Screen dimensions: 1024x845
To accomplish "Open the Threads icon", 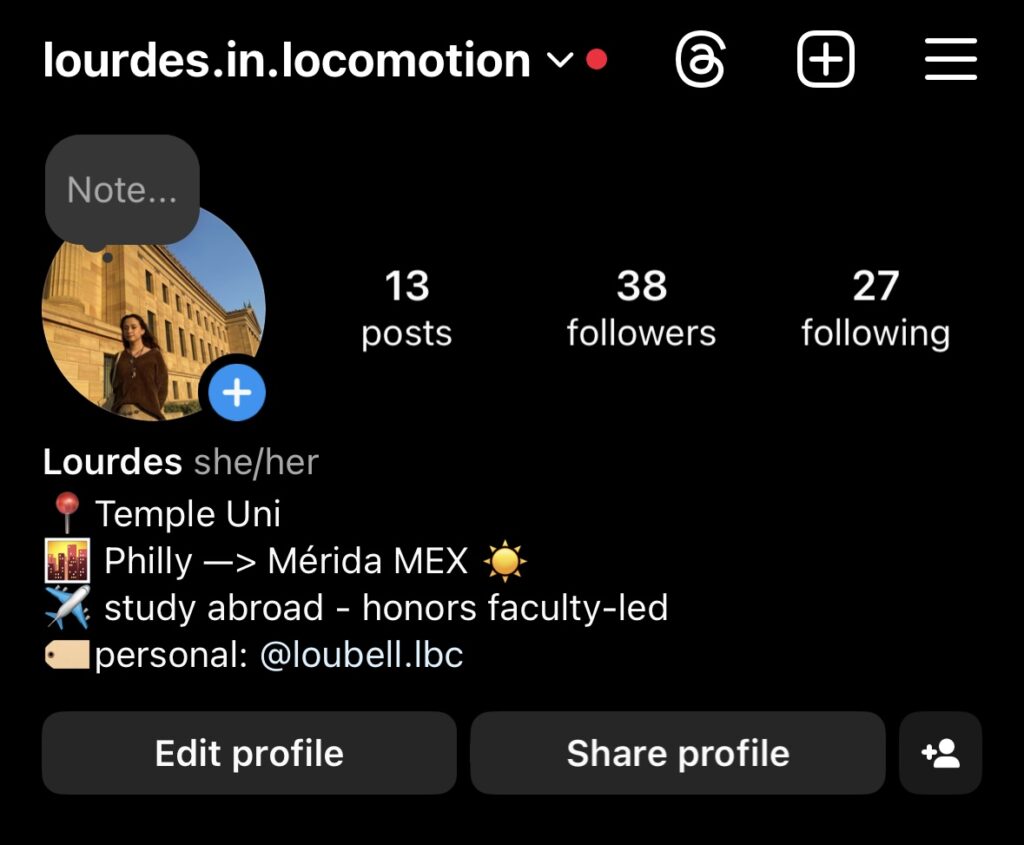I will (700, 60).
